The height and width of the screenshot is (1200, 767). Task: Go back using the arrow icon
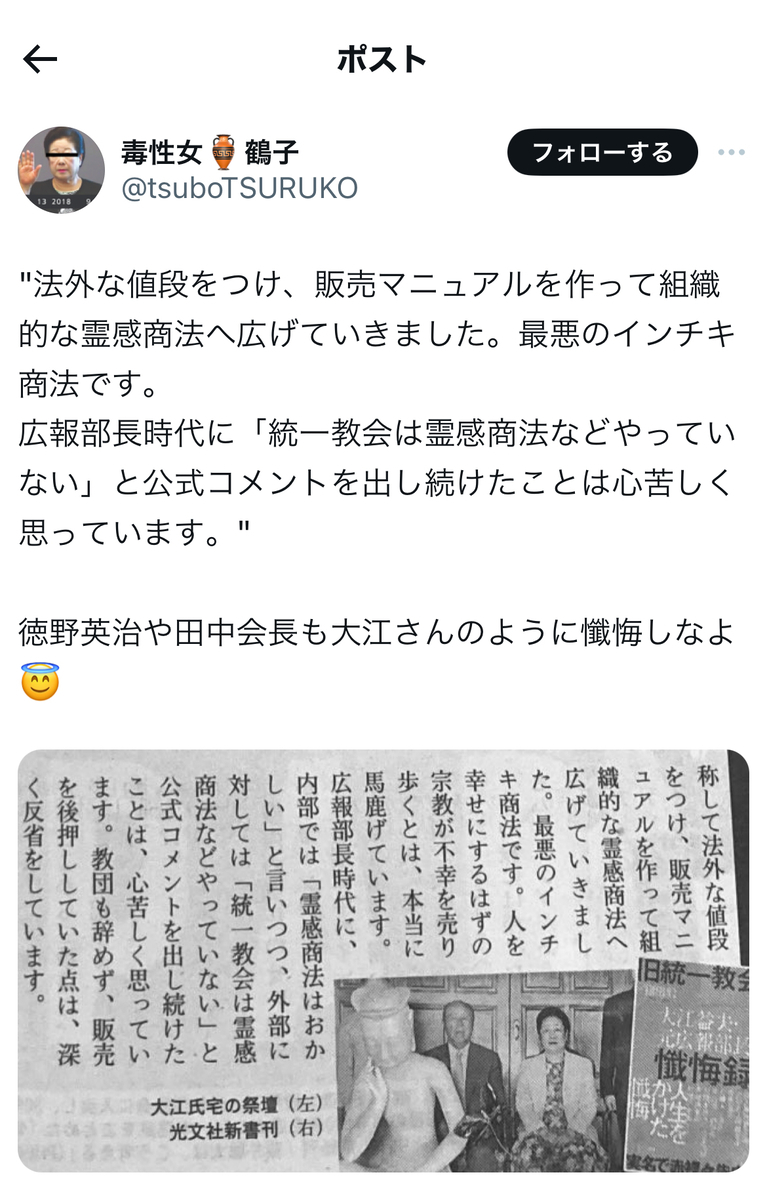pos(40,60)
